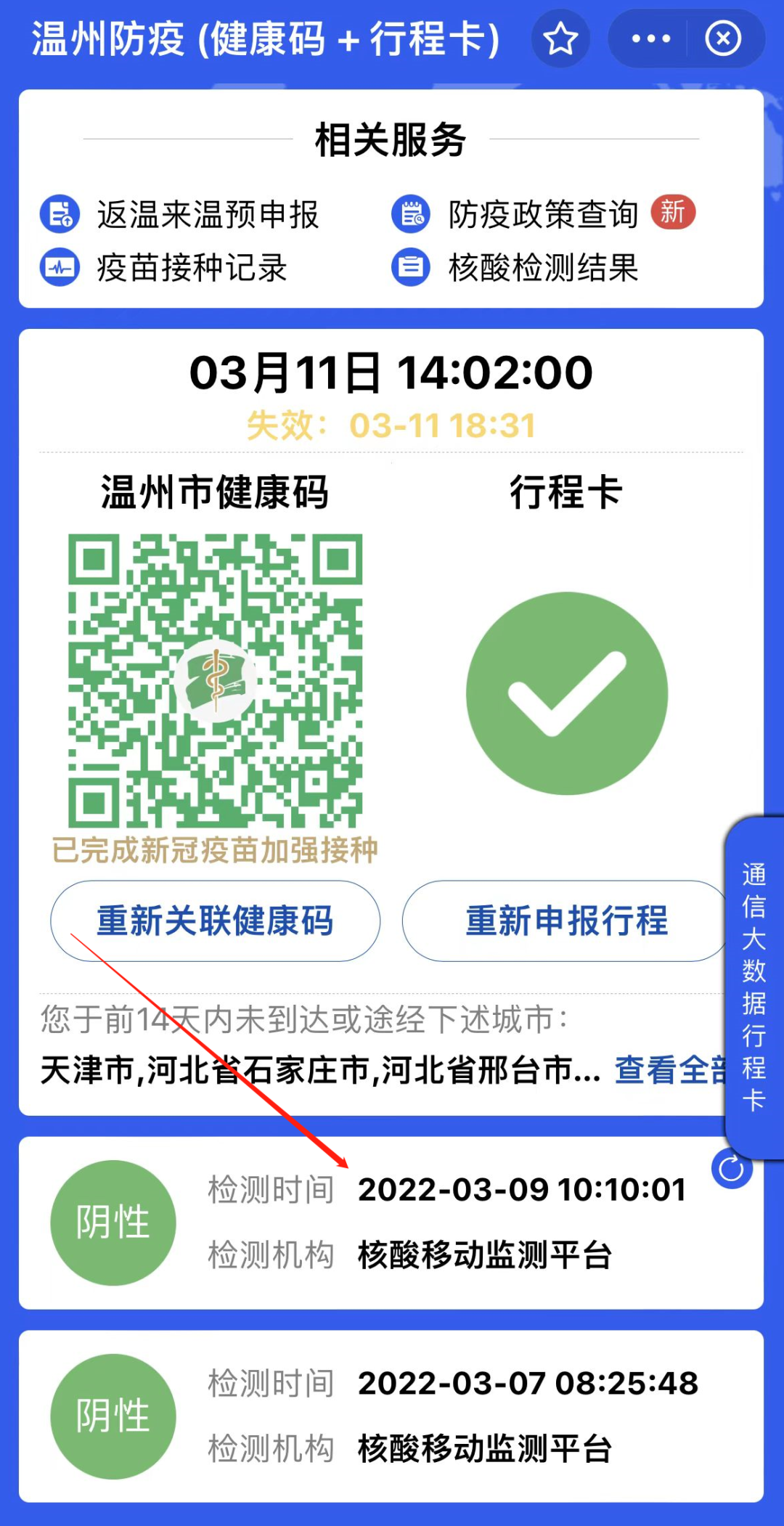Tap 重新申报行程 button
This screenshot has width=784, height=1526.
coord(566,921)
